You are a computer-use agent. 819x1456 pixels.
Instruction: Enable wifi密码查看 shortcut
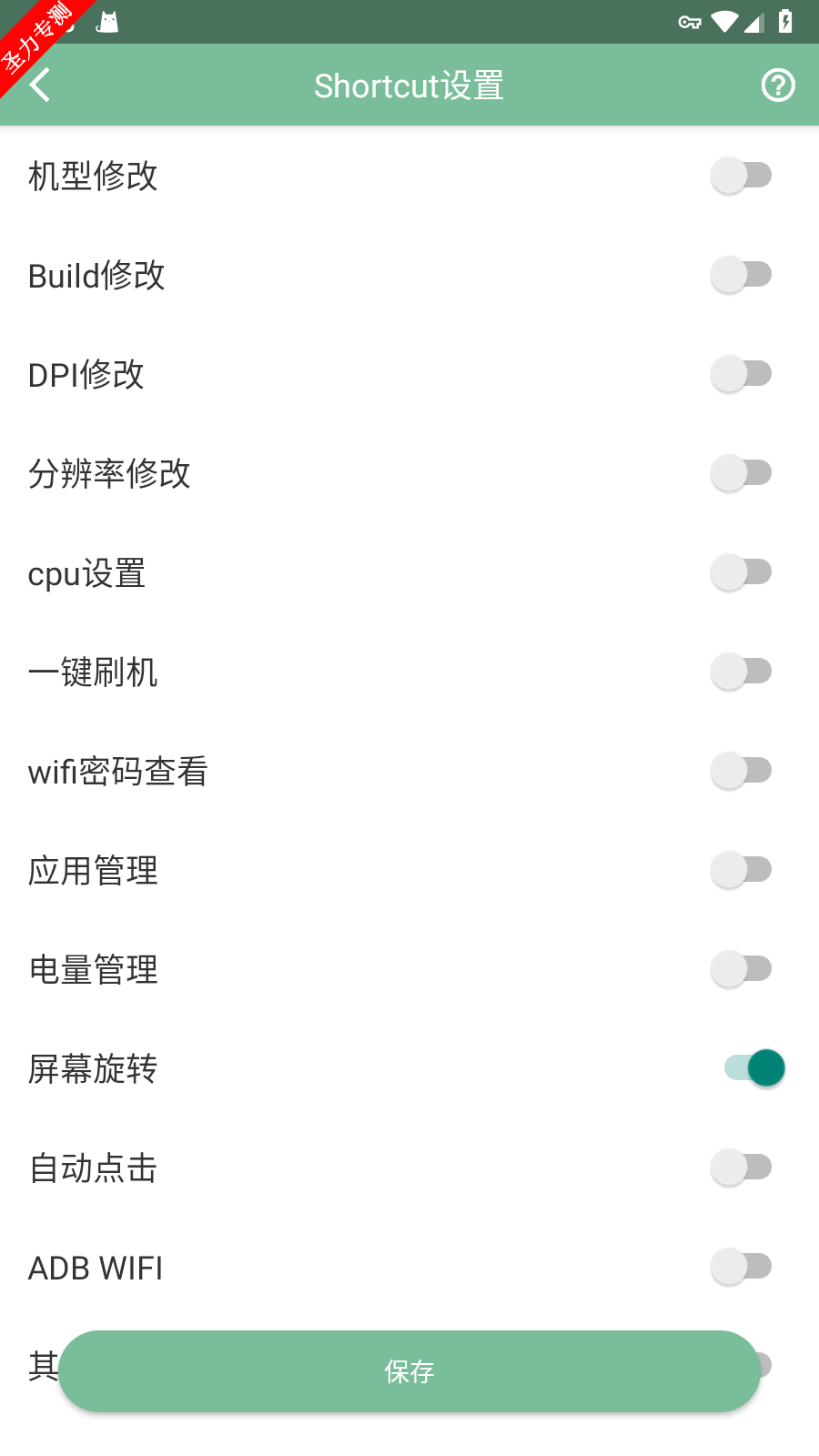[742, 770]
